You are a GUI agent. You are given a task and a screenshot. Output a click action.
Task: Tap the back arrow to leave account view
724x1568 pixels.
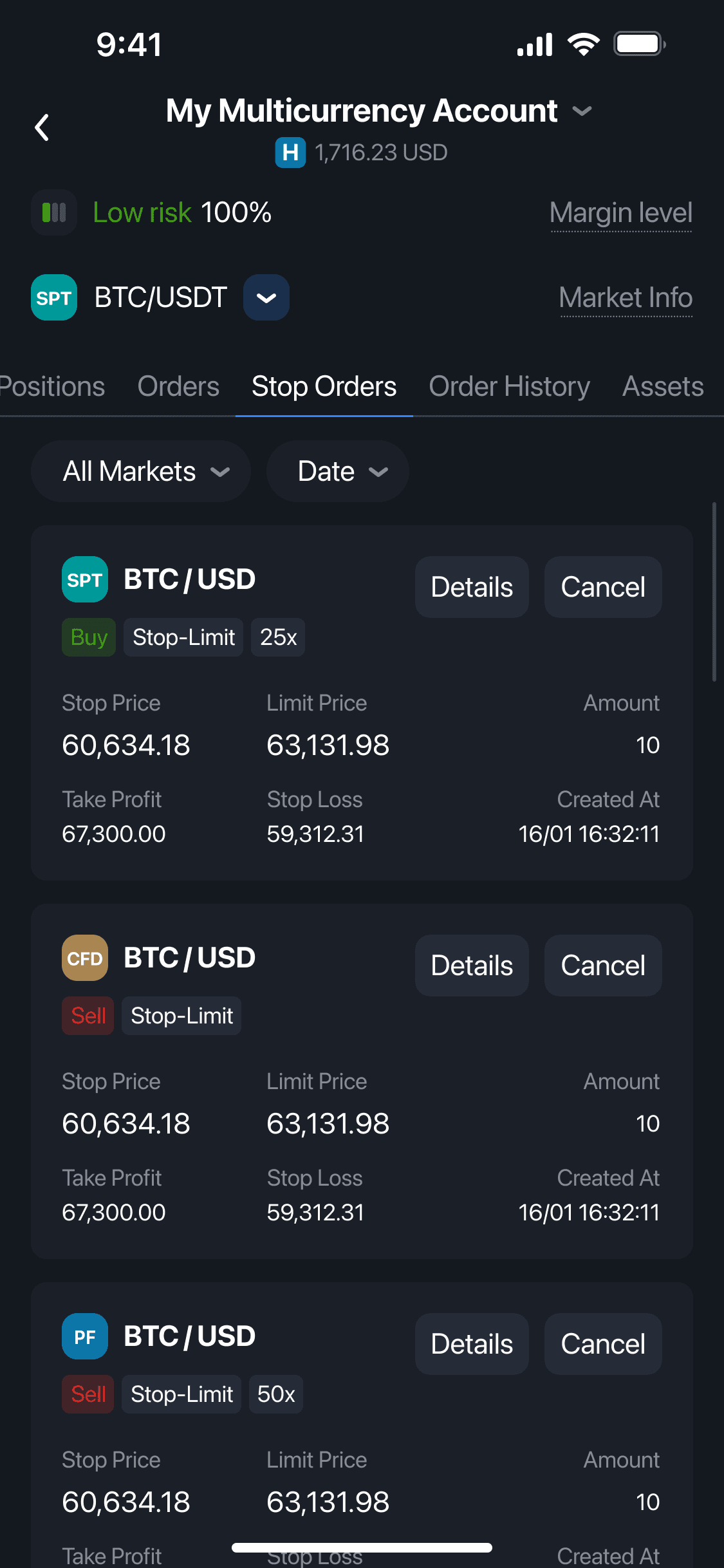tap(42, 127)
